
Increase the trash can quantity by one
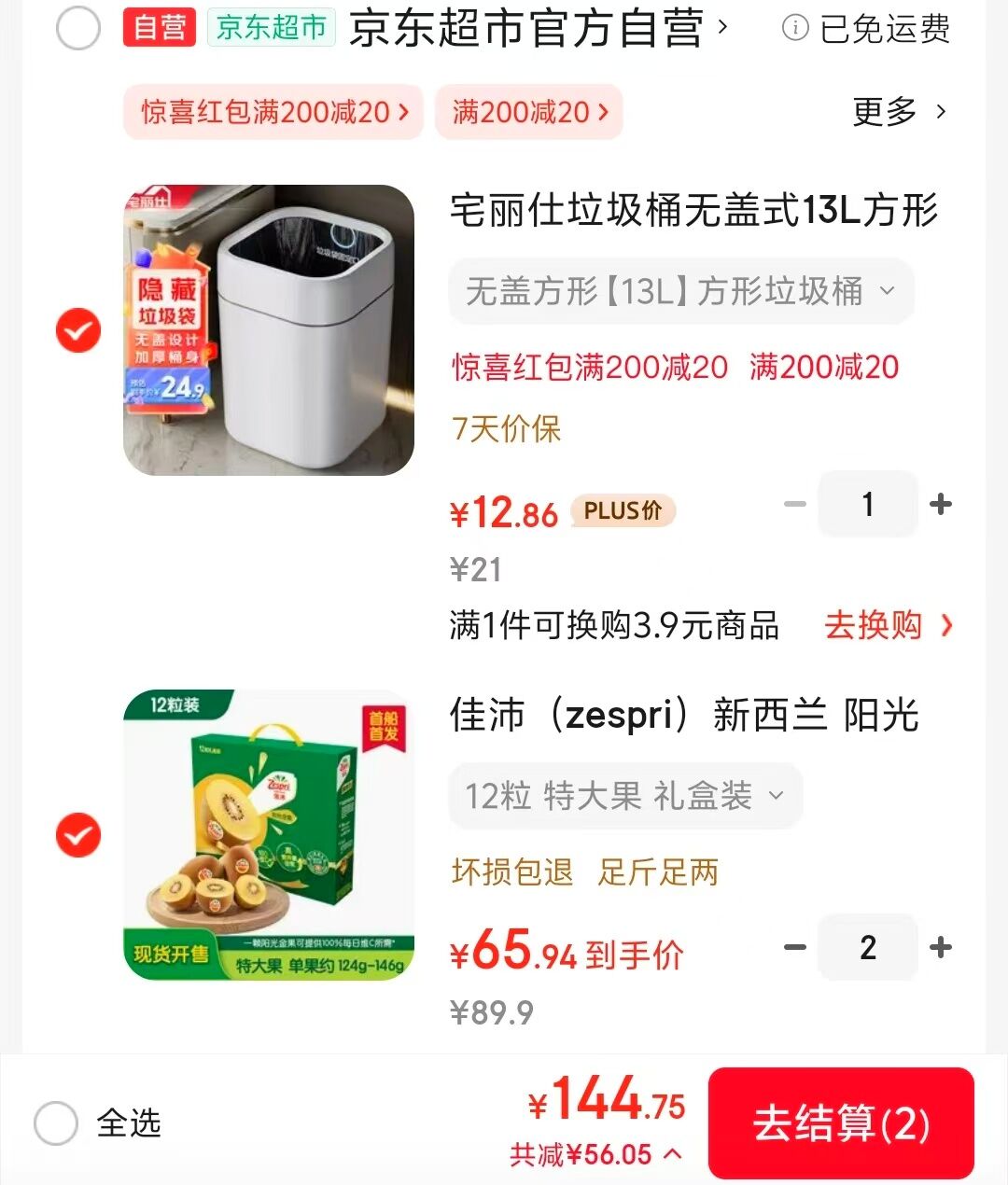coord(941,504)
